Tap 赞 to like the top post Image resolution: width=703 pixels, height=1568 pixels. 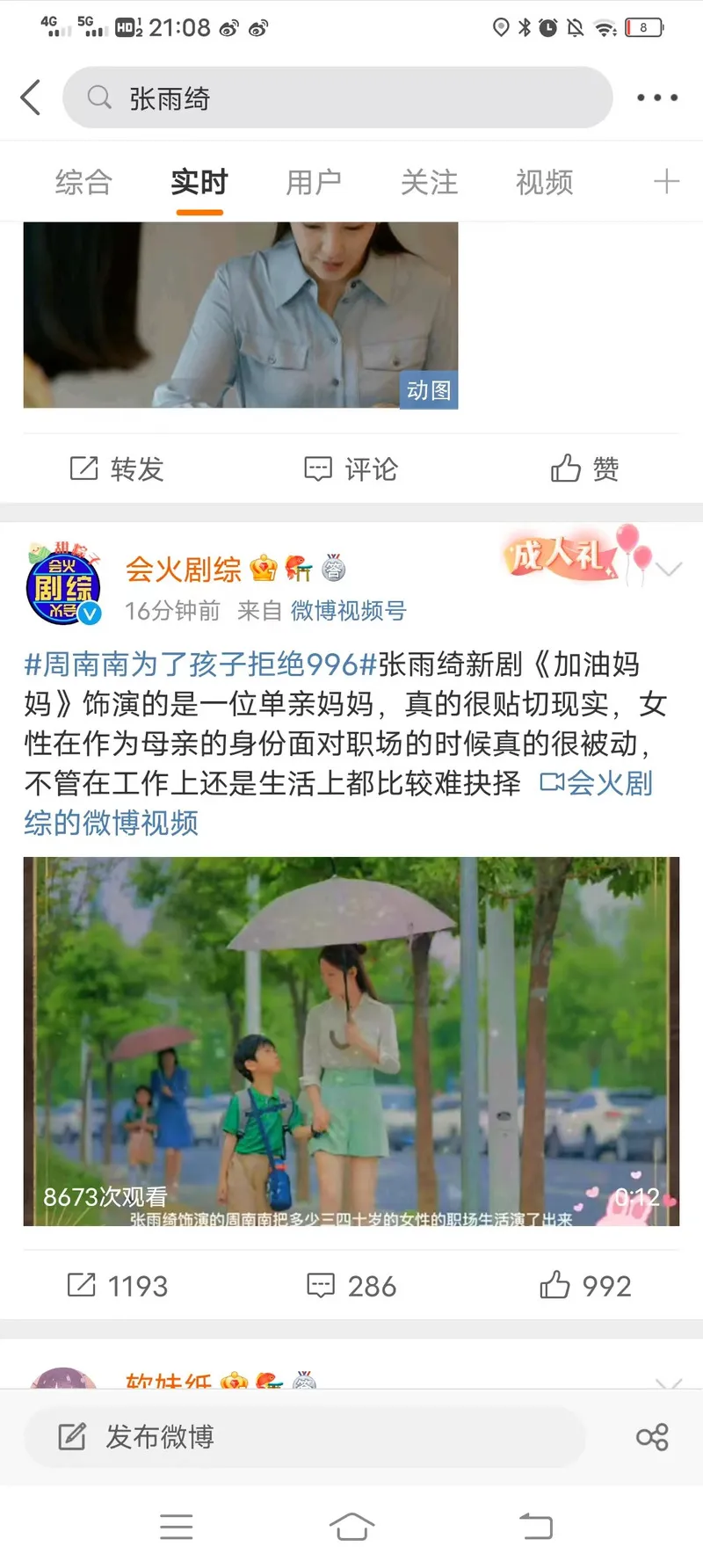(584, 468)
